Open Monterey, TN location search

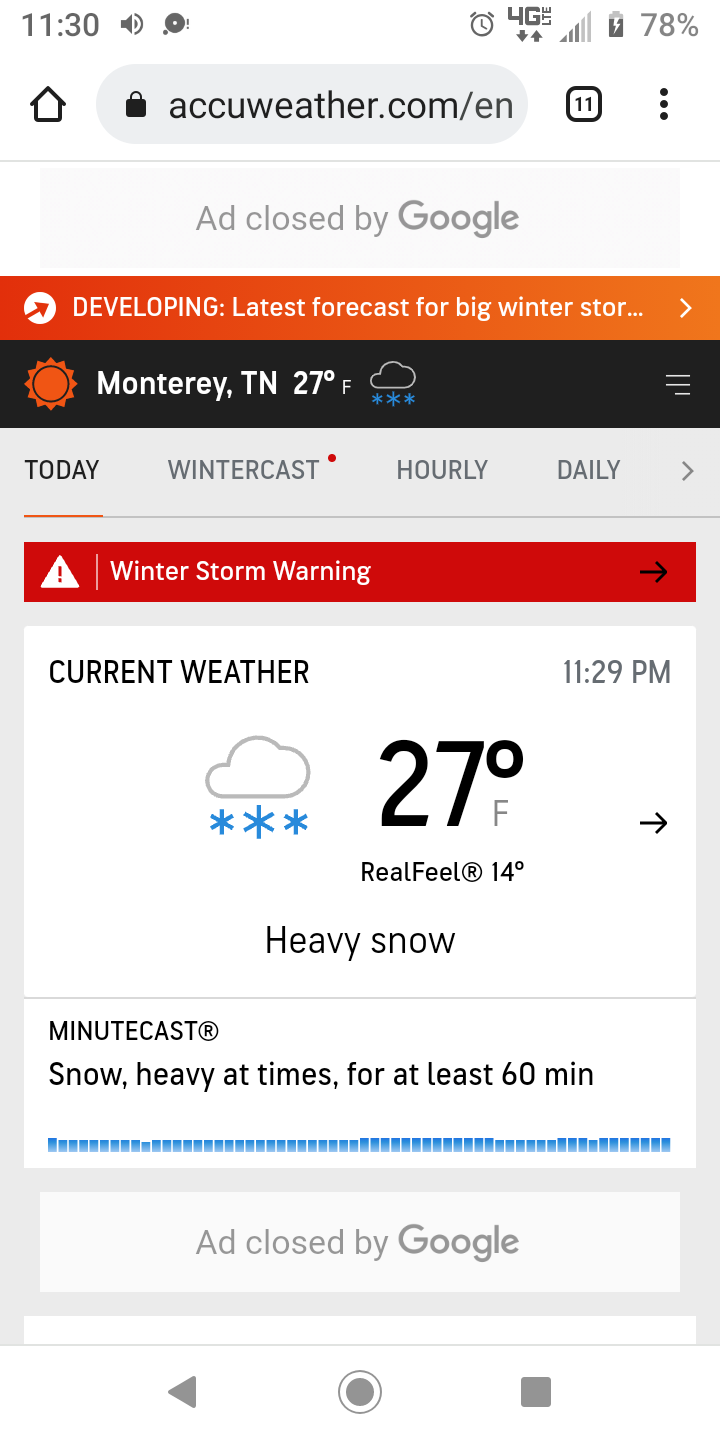pos(186,384)
